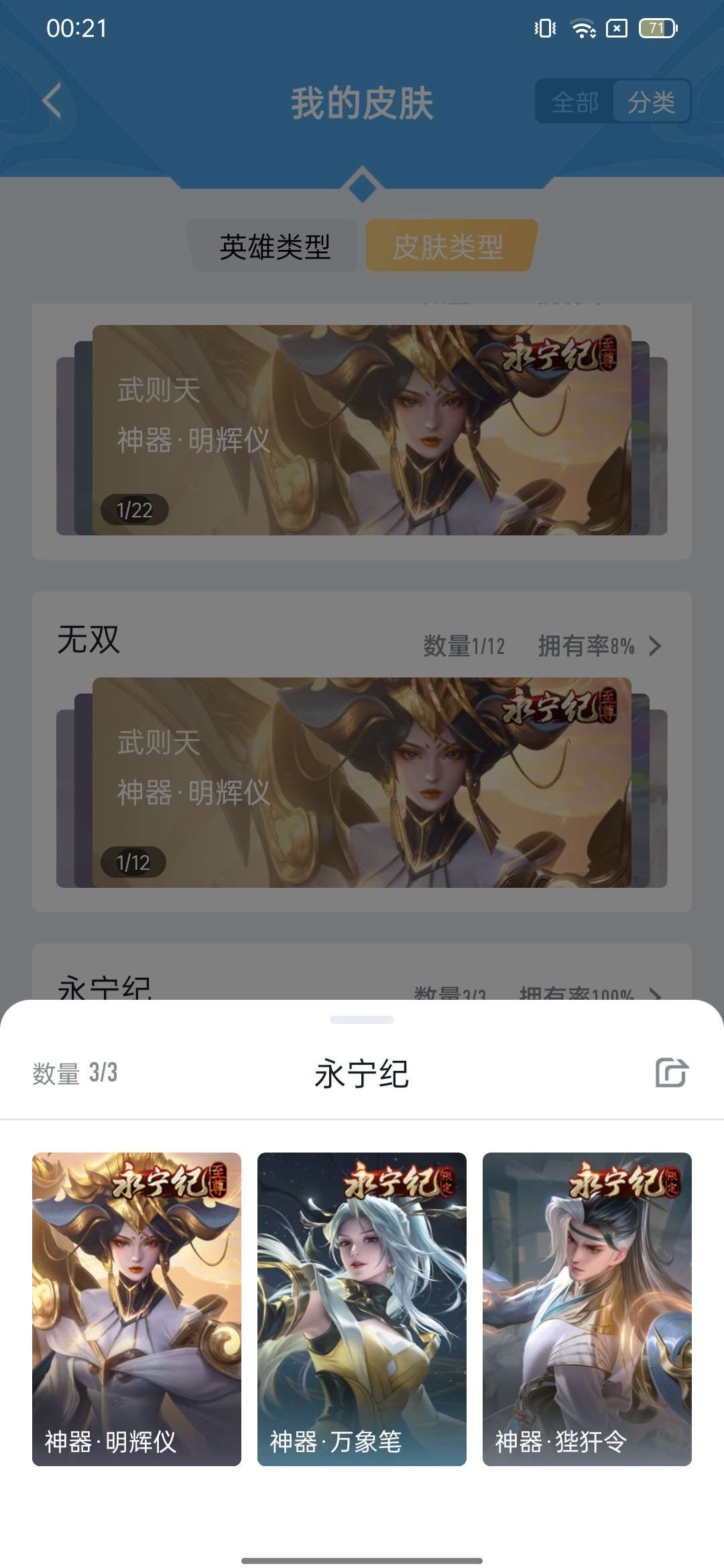This screenshot has height=1568, width=724.
Task: Share the 永宁纪 skin collection
Action: coord(672,1072)
